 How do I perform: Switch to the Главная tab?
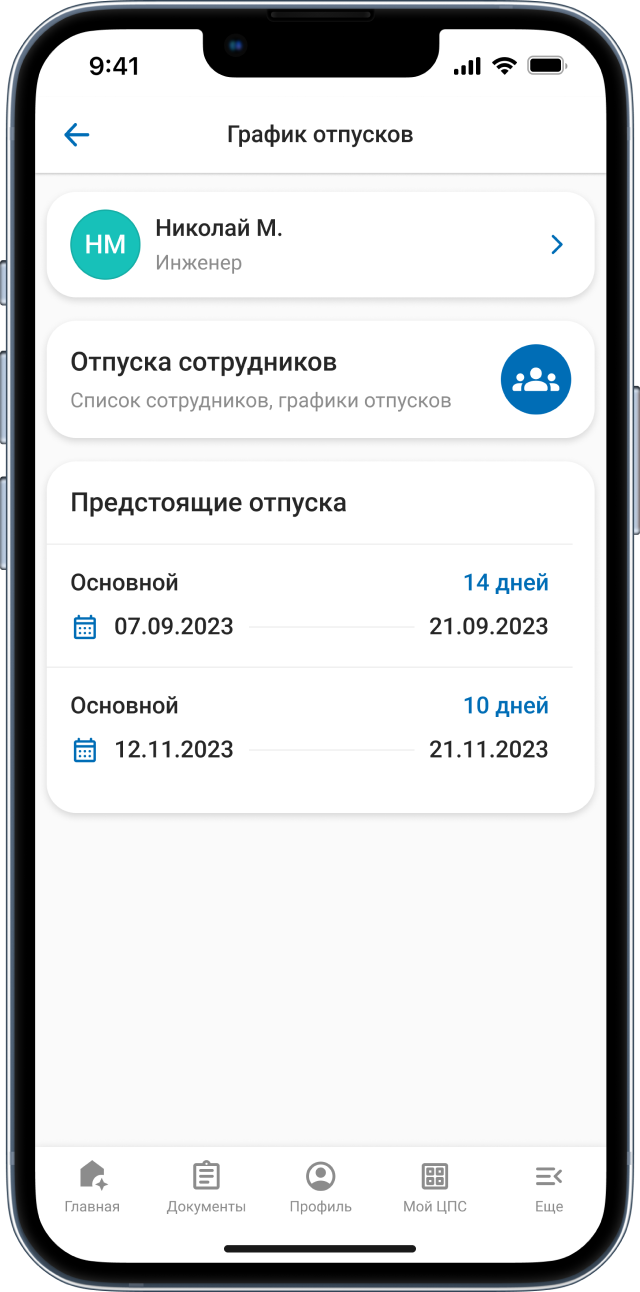(92, 1187)
